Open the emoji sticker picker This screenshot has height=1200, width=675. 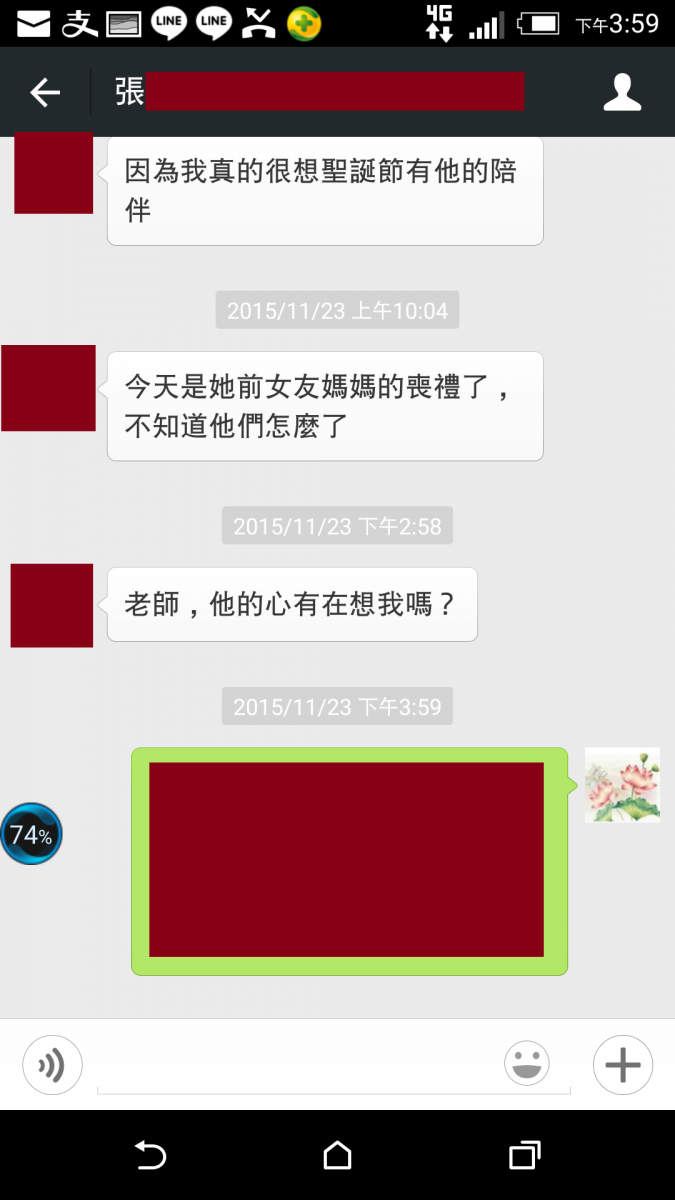(527, 1064)
